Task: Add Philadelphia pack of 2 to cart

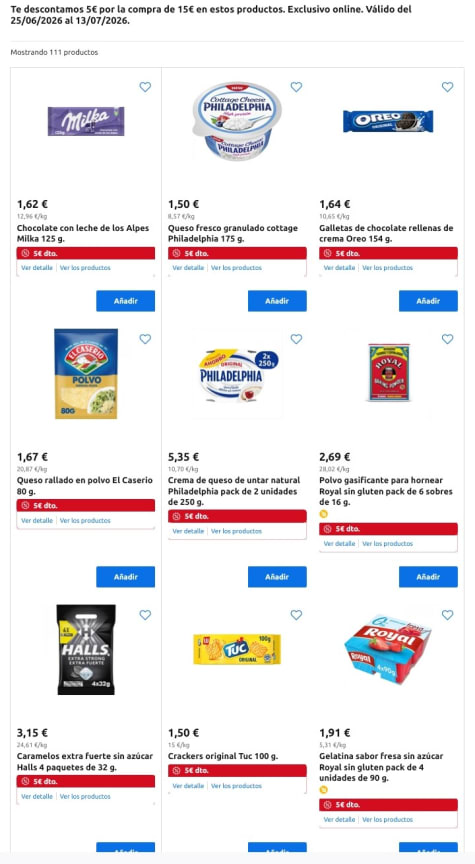Action: click(277, 577)
